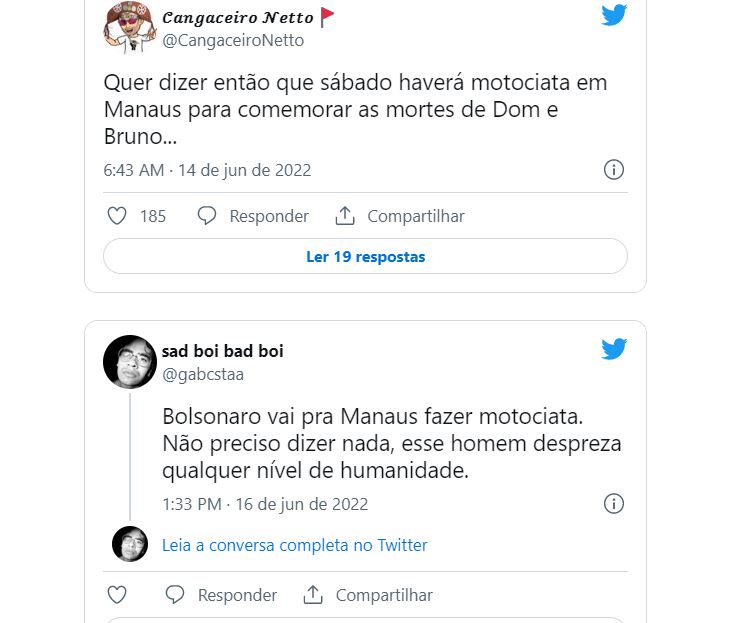Screen dimensions: 734x623
Task: Tap the Twitter bird icon on sad boi's tweet
Action: (614, 349)
